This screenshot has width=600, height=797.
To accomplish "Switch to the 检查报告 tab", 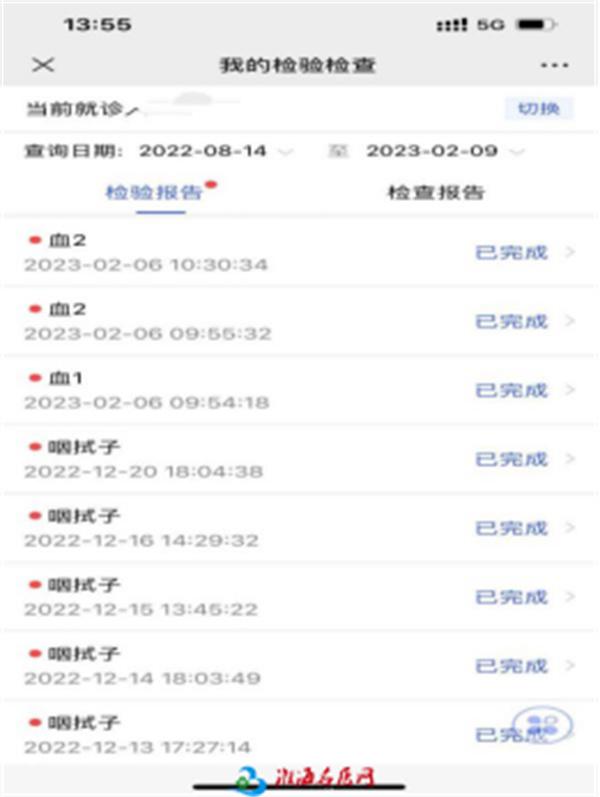I will point(435,192).
